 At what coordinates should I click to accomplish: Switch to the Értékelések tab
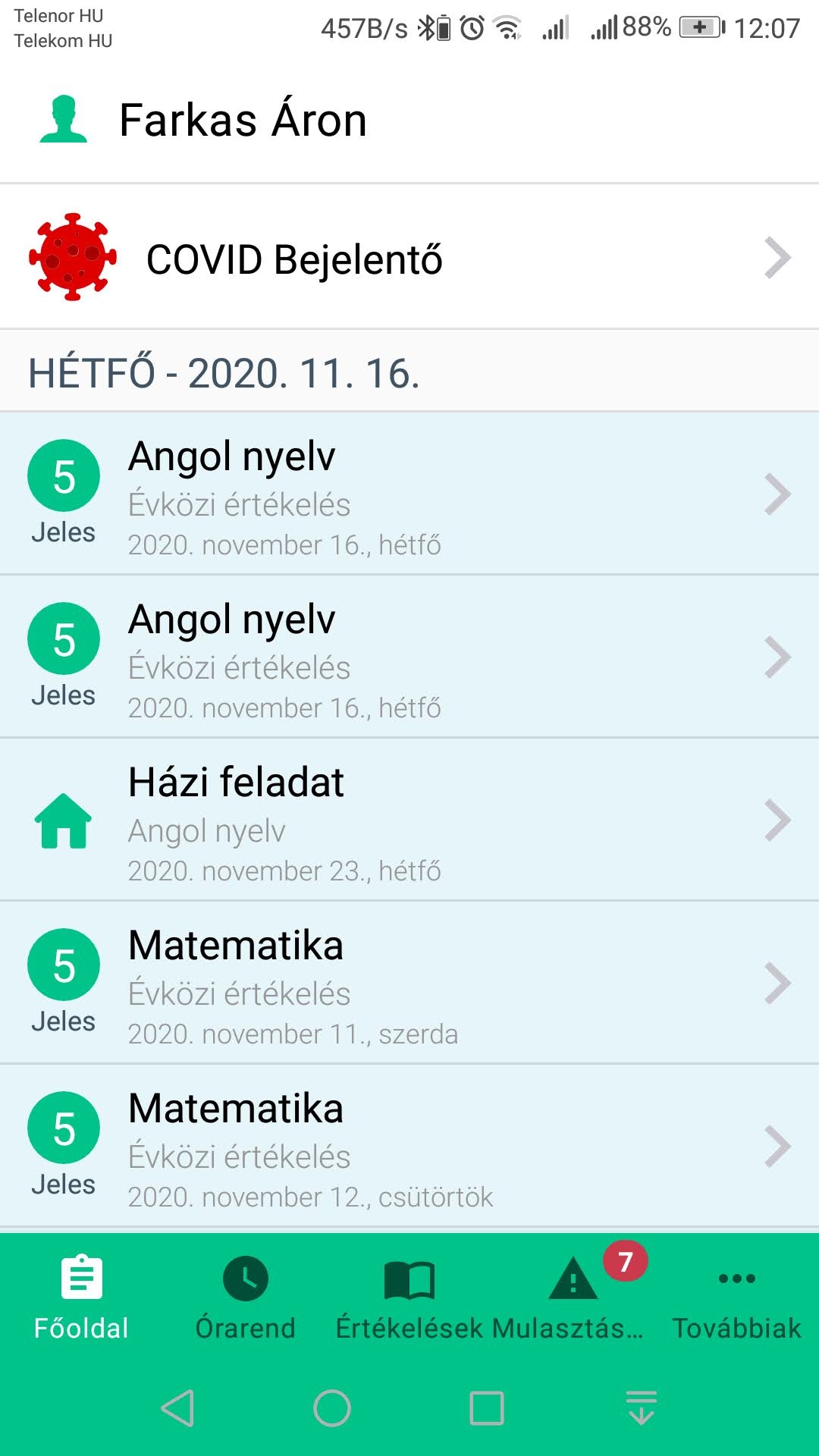(x=410, y=1299)
